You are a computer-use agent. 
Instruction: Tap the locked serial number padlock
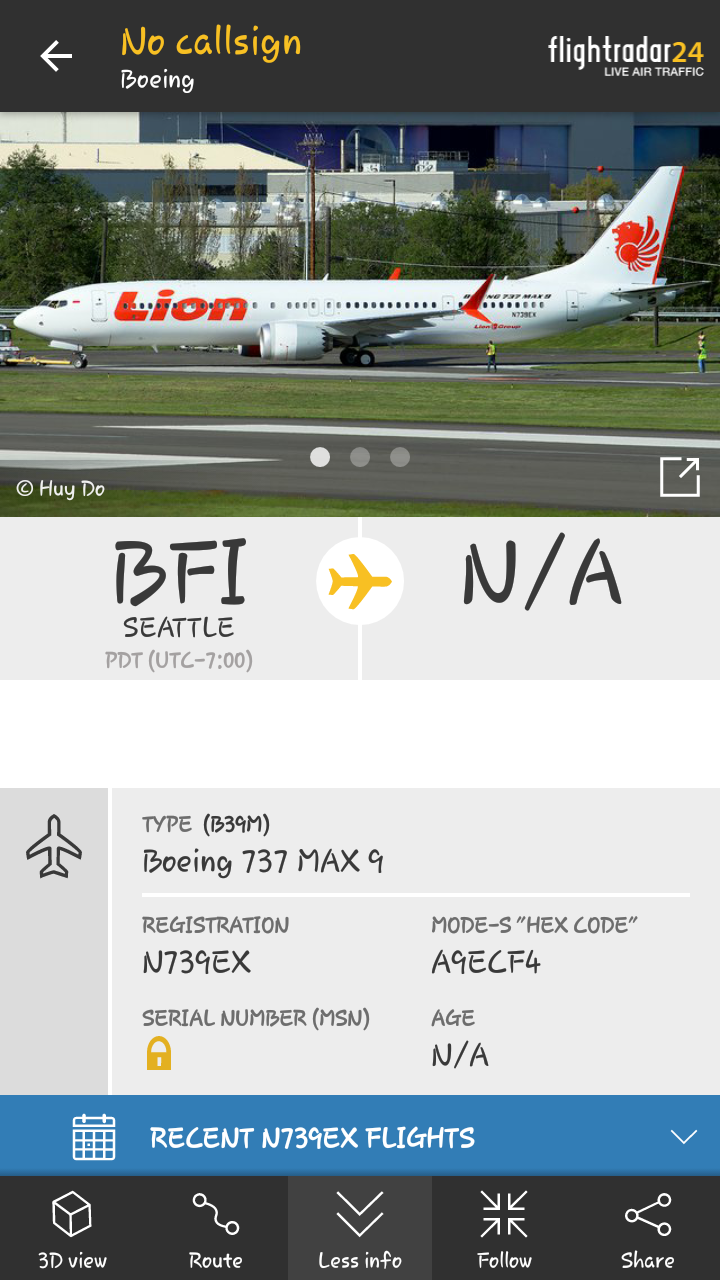[159, 1053]
